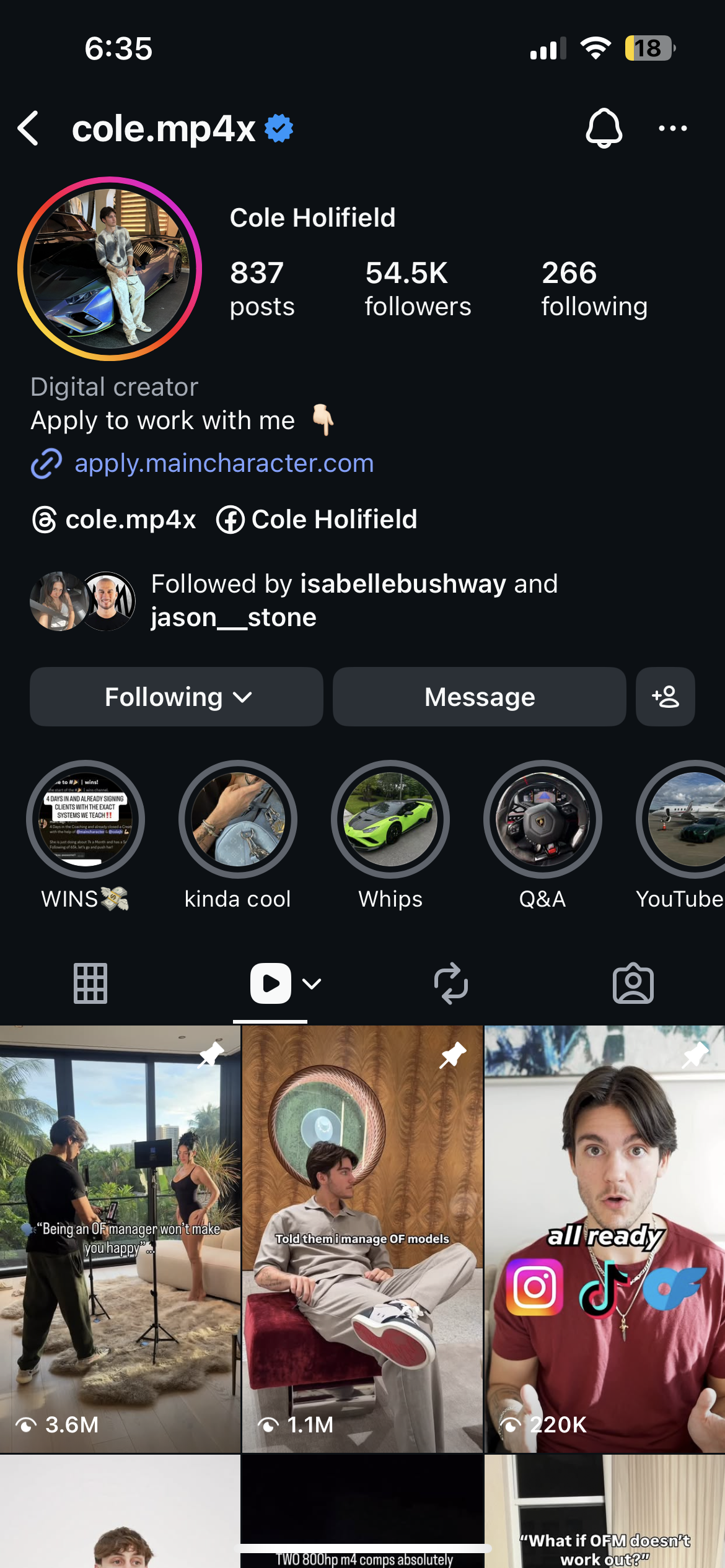Message Cole Holifield
725x1568 pixels.
click(x=479, y=697)
